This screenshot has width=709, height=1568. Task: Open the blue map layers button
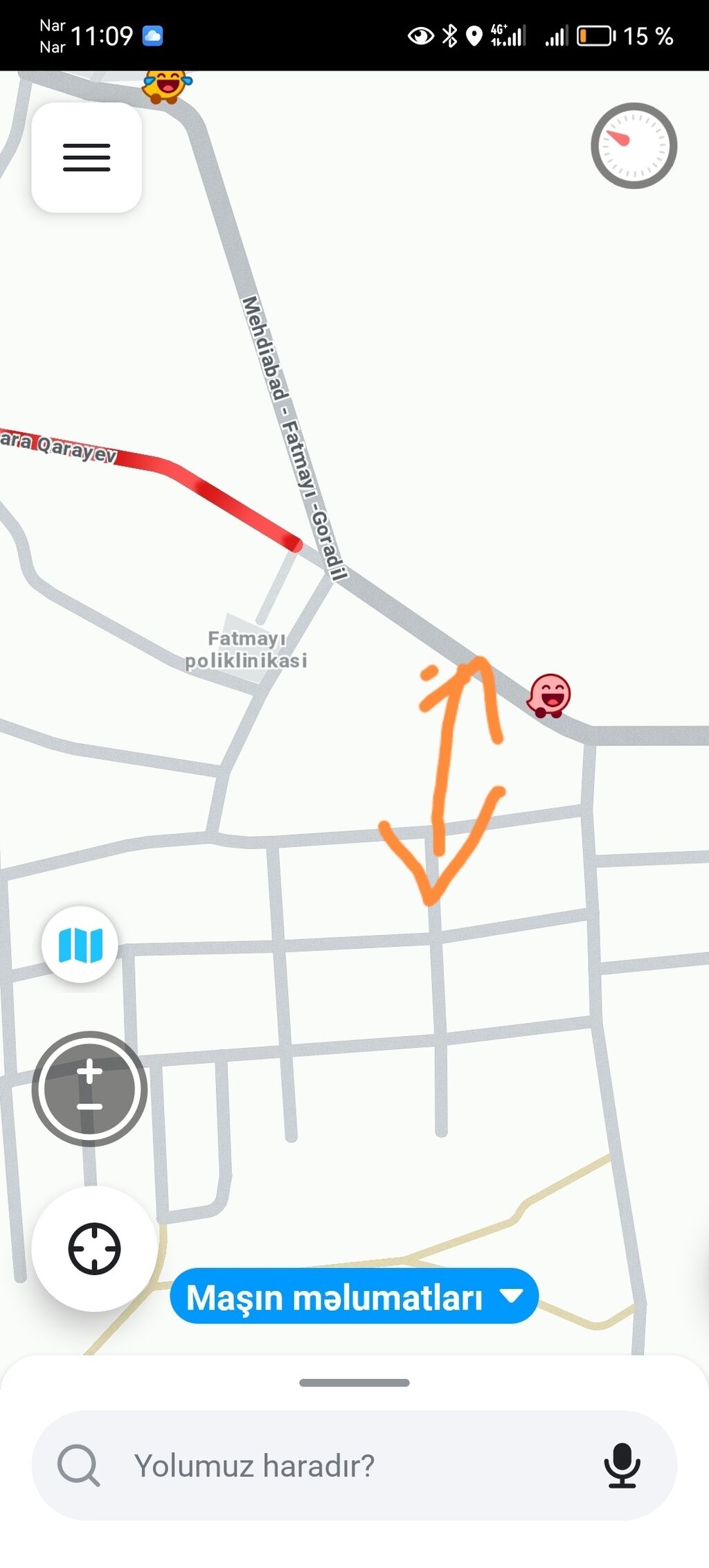click(x=80, y=945)
